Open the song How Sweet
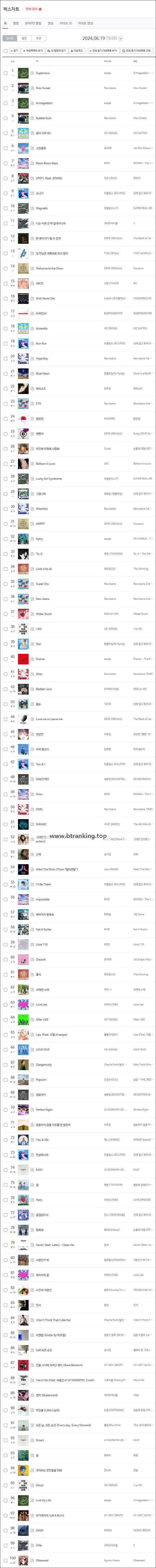The image size is (156, 1568). (x=43, y=88)
